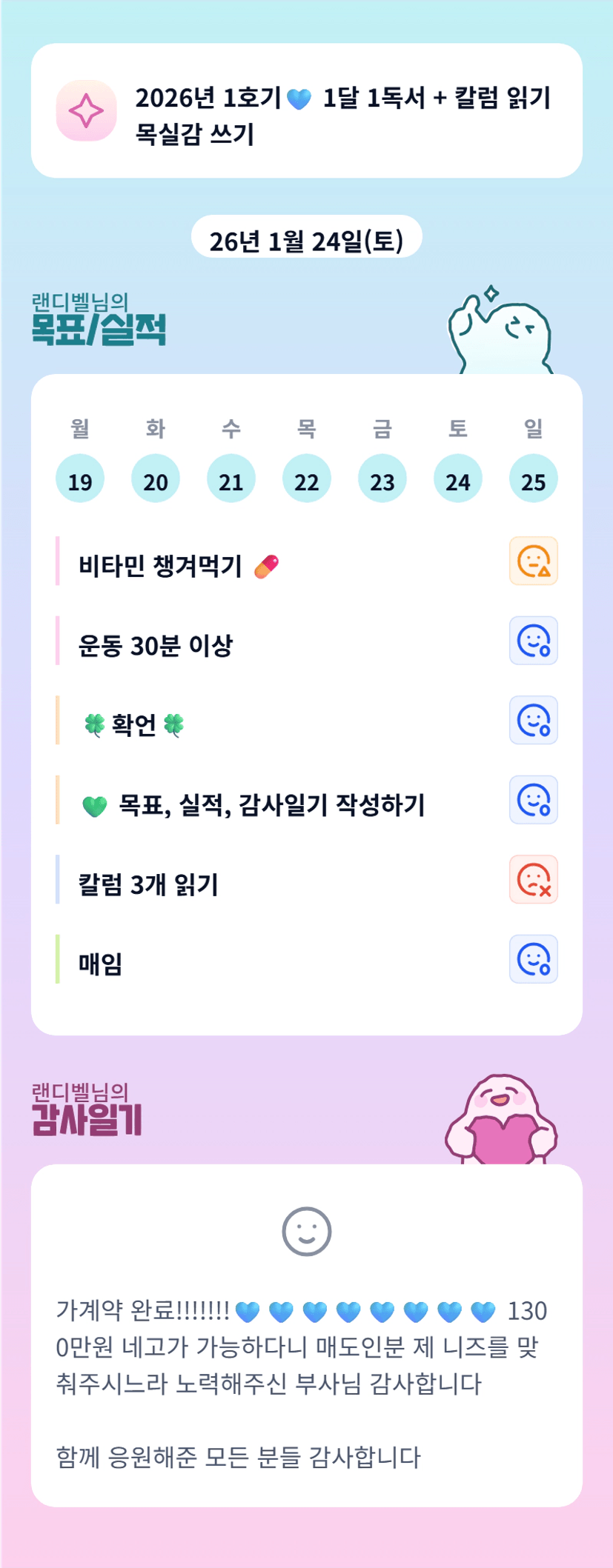View Thursday the 22nd
The height and width of the screenshot is (1568, 613).
[307, 479]
